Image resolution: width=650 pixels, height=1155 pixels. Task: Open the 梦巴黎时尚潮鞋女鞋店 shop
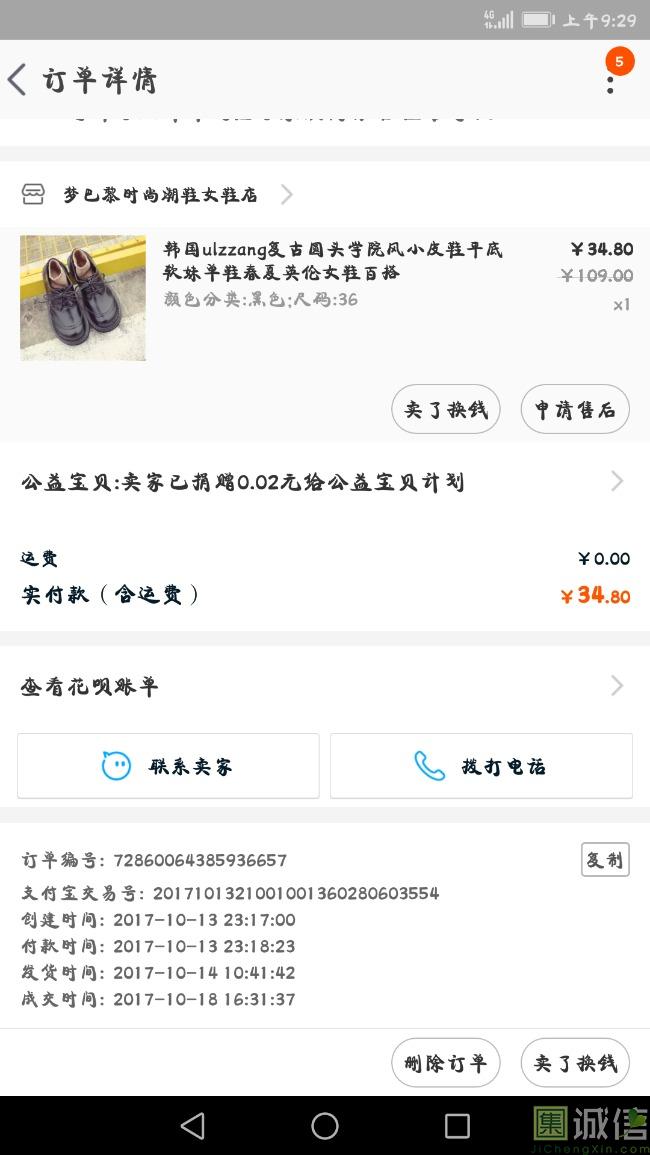coord(160,195)
